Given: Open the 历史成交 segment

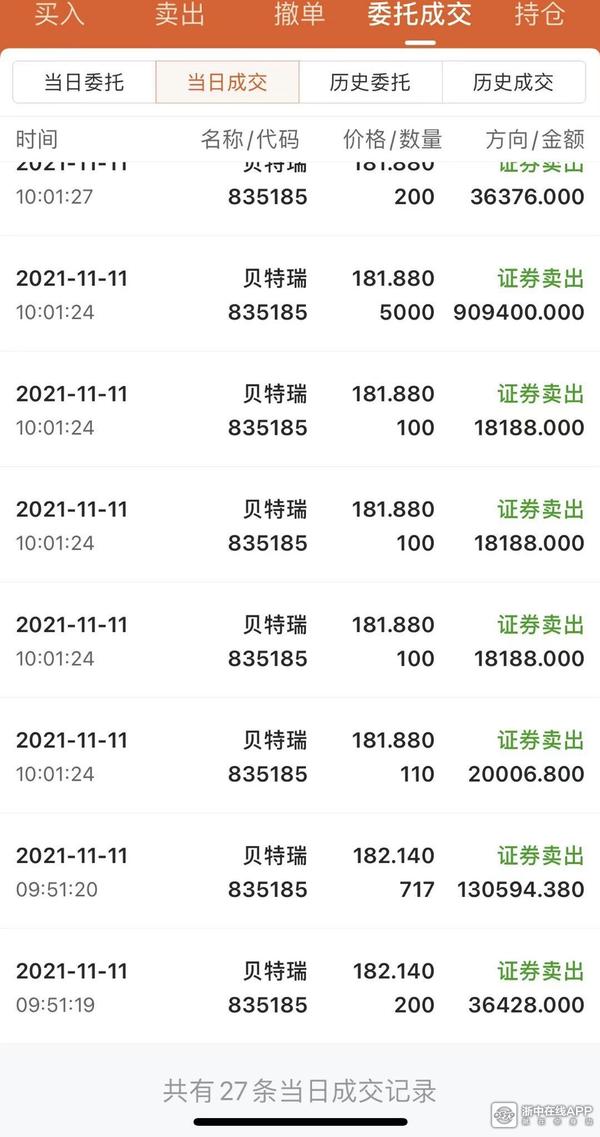Looking at the screenshot, I should (x=513, y=82).
